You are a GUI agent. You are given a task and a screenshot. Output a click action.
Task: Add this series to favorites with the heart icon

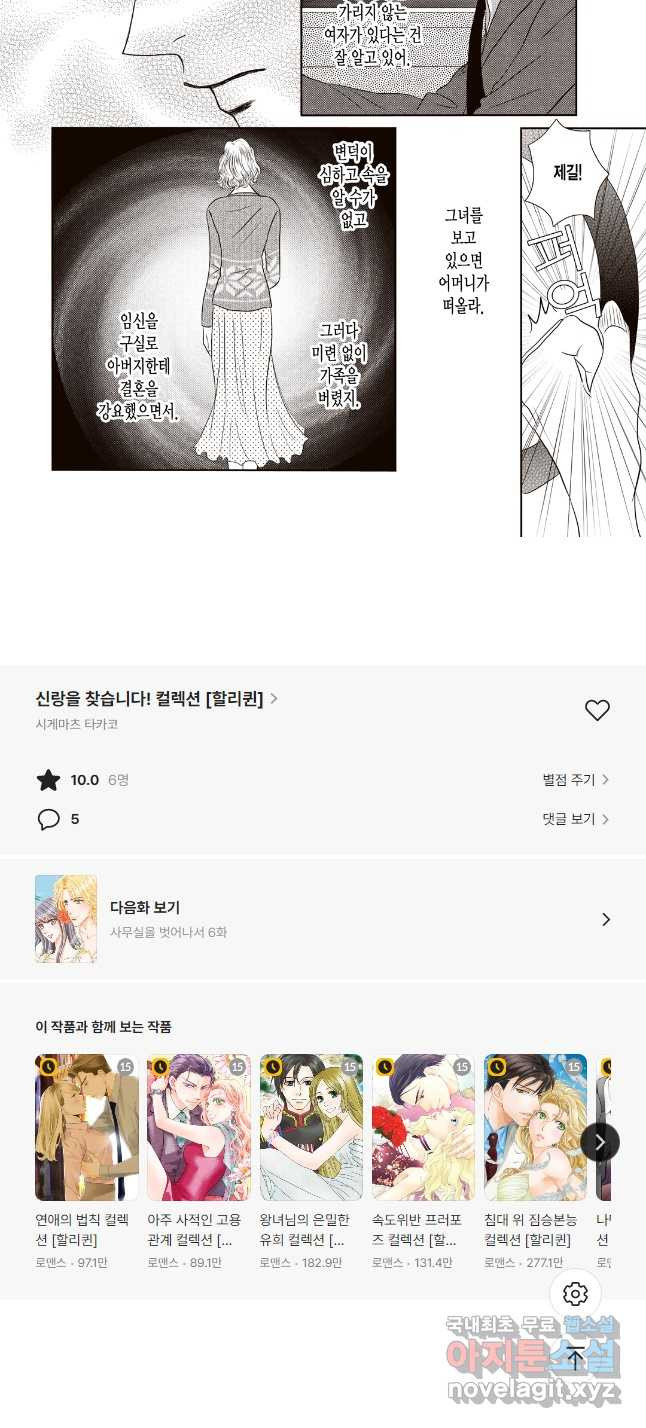pos(597,710)
